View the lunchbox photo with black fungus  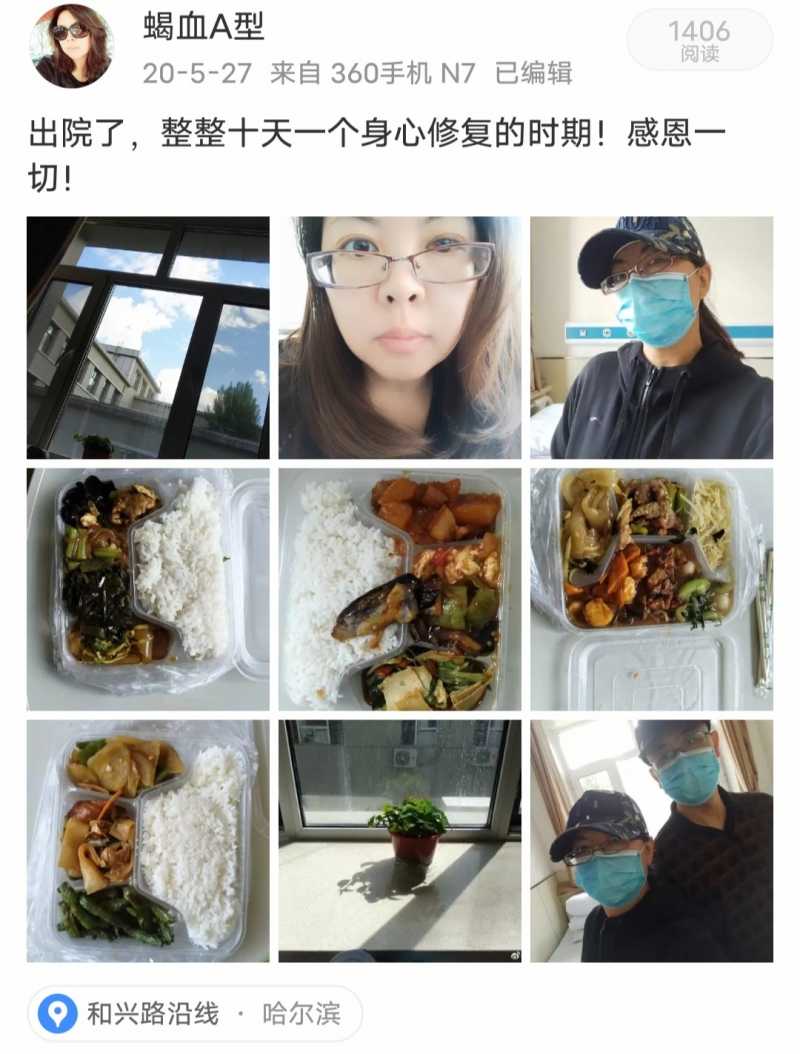tap(148, 590)
